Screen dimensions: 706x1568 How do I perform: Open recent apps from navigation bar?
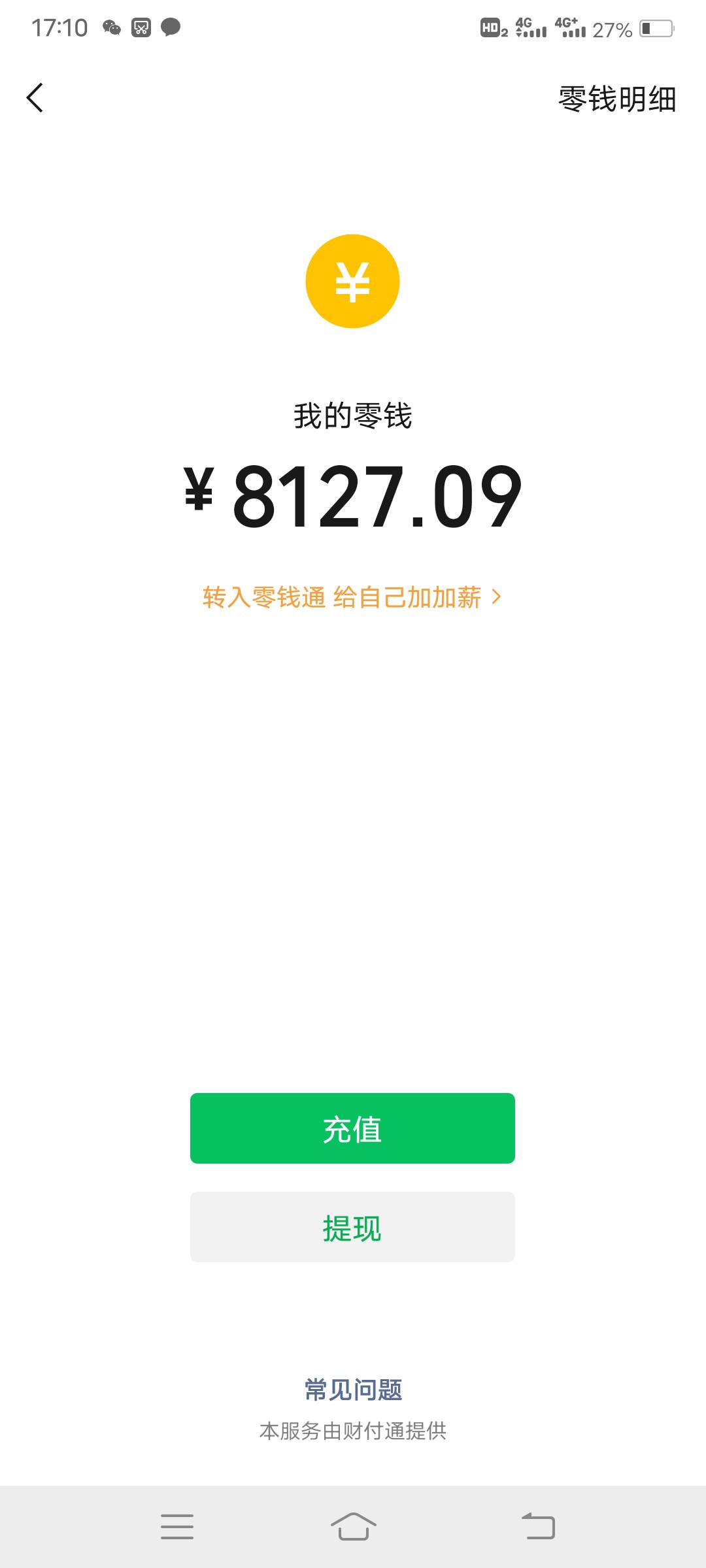(x=177, y=1527)
